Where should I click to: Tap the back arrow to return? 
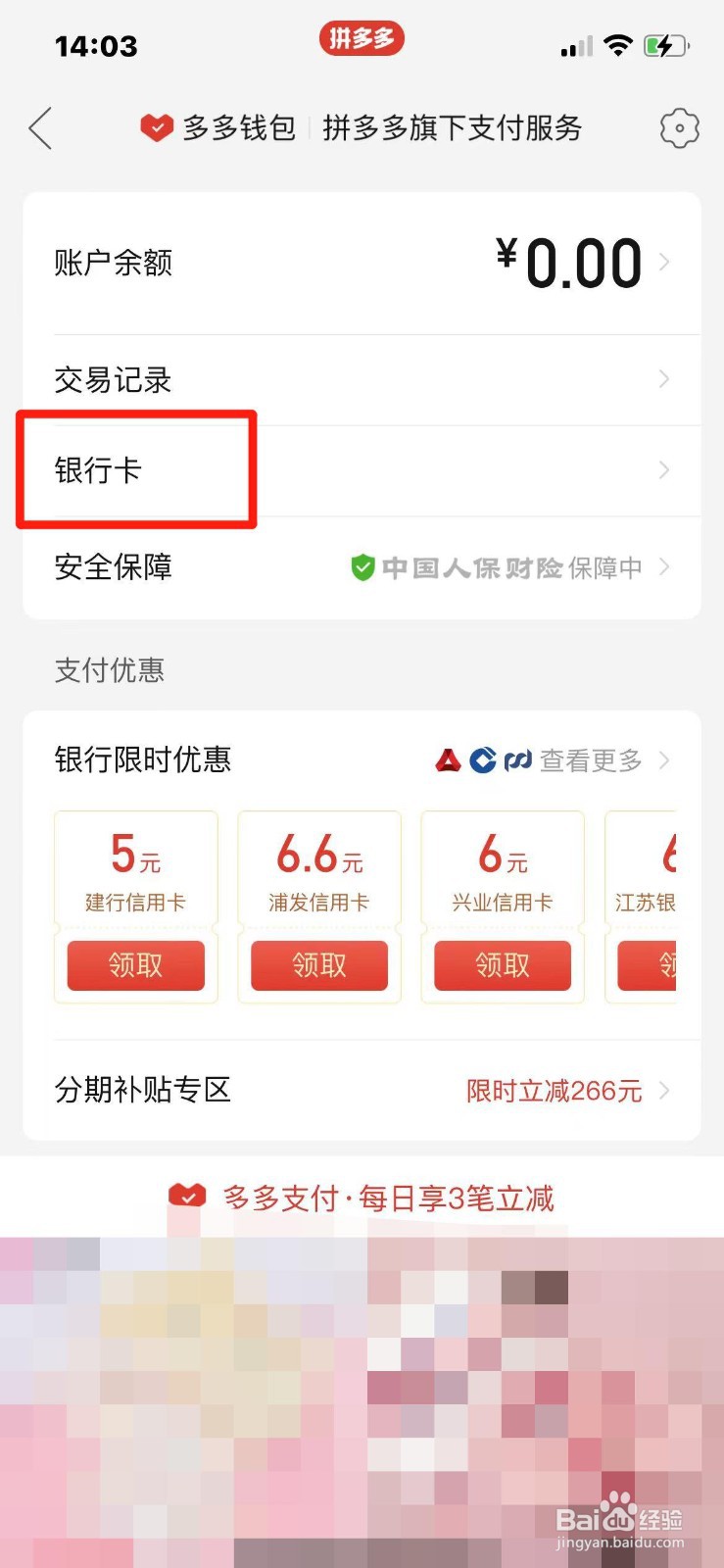(39, 128)
